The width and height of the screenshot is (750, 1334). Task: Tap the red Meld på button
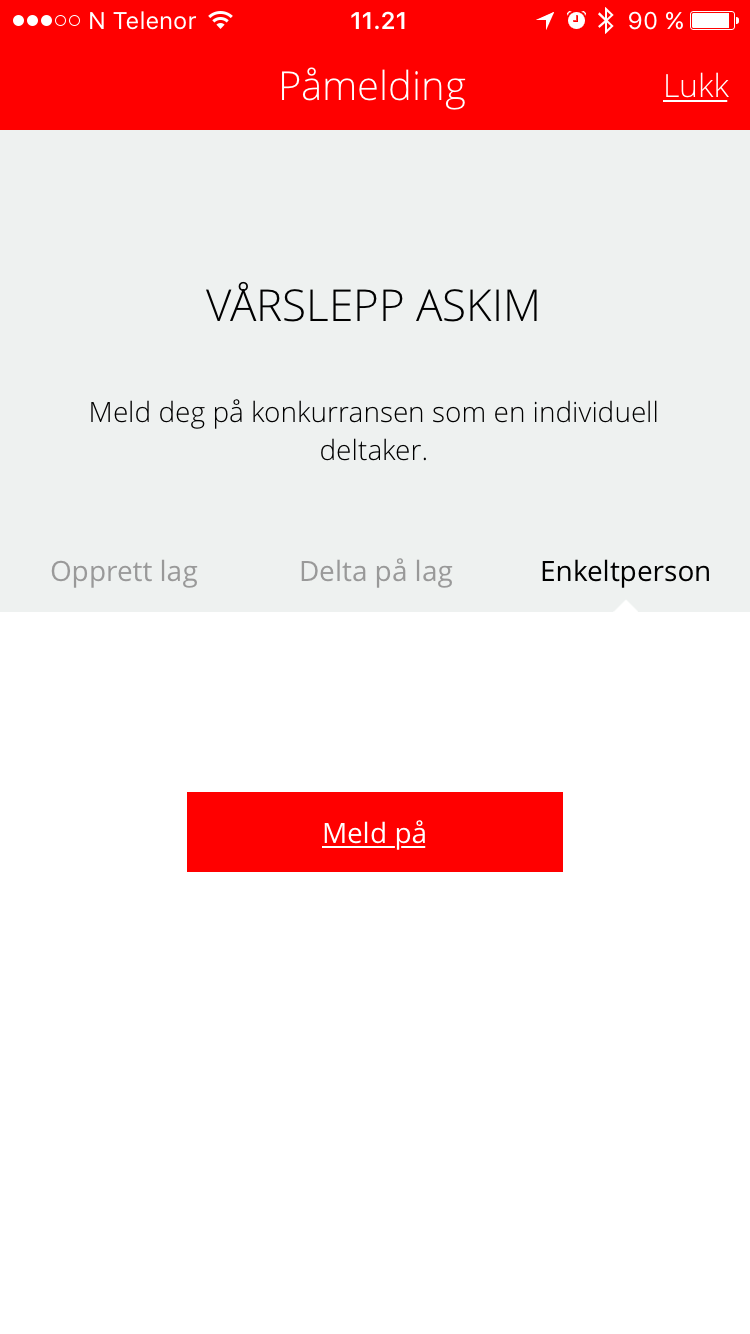click(x=375, y=832)
